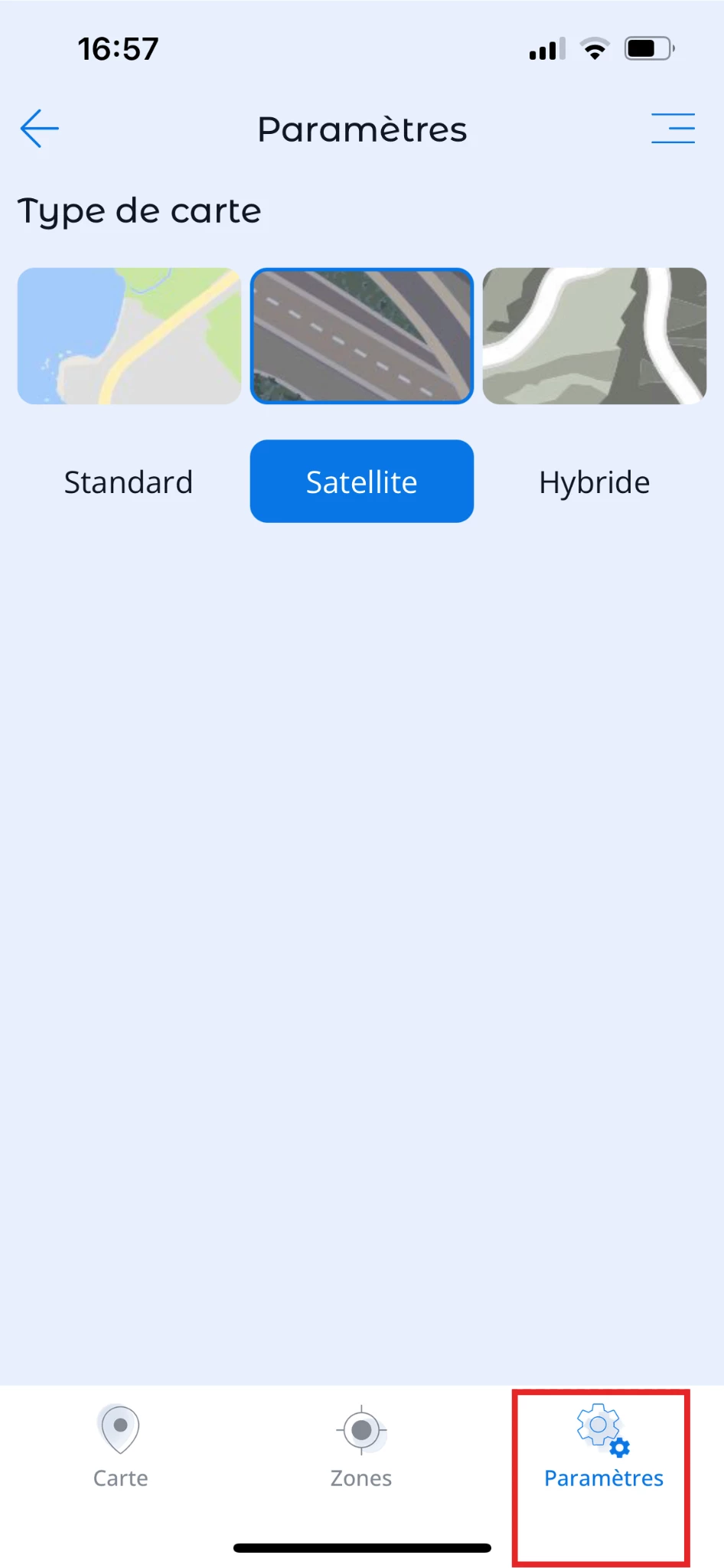Open the menu lines icon
The image size is (724, 1568).
(673, 129)
